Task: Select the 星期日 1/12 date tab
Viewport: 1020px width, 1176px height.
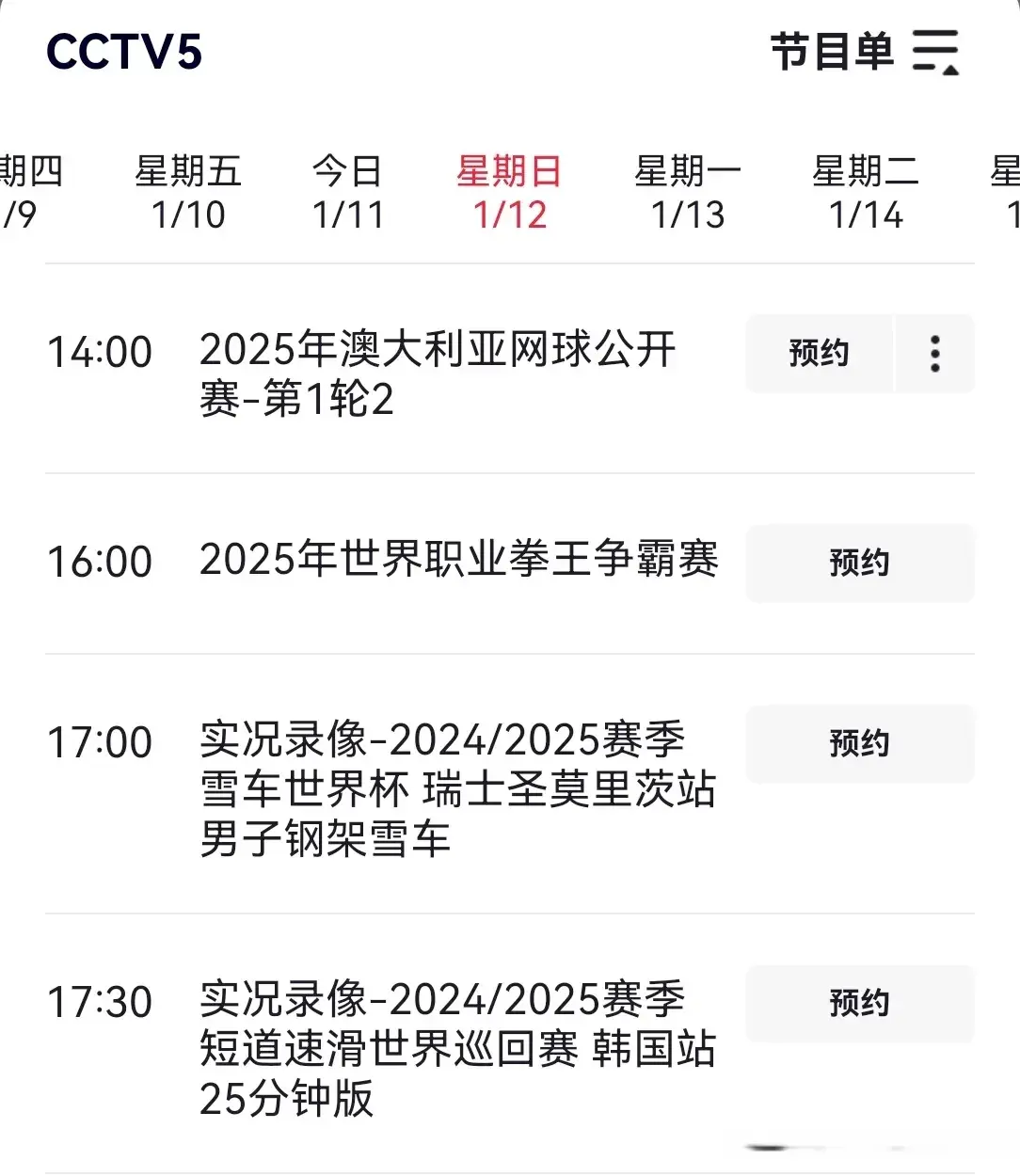Action: pos(509,193)
